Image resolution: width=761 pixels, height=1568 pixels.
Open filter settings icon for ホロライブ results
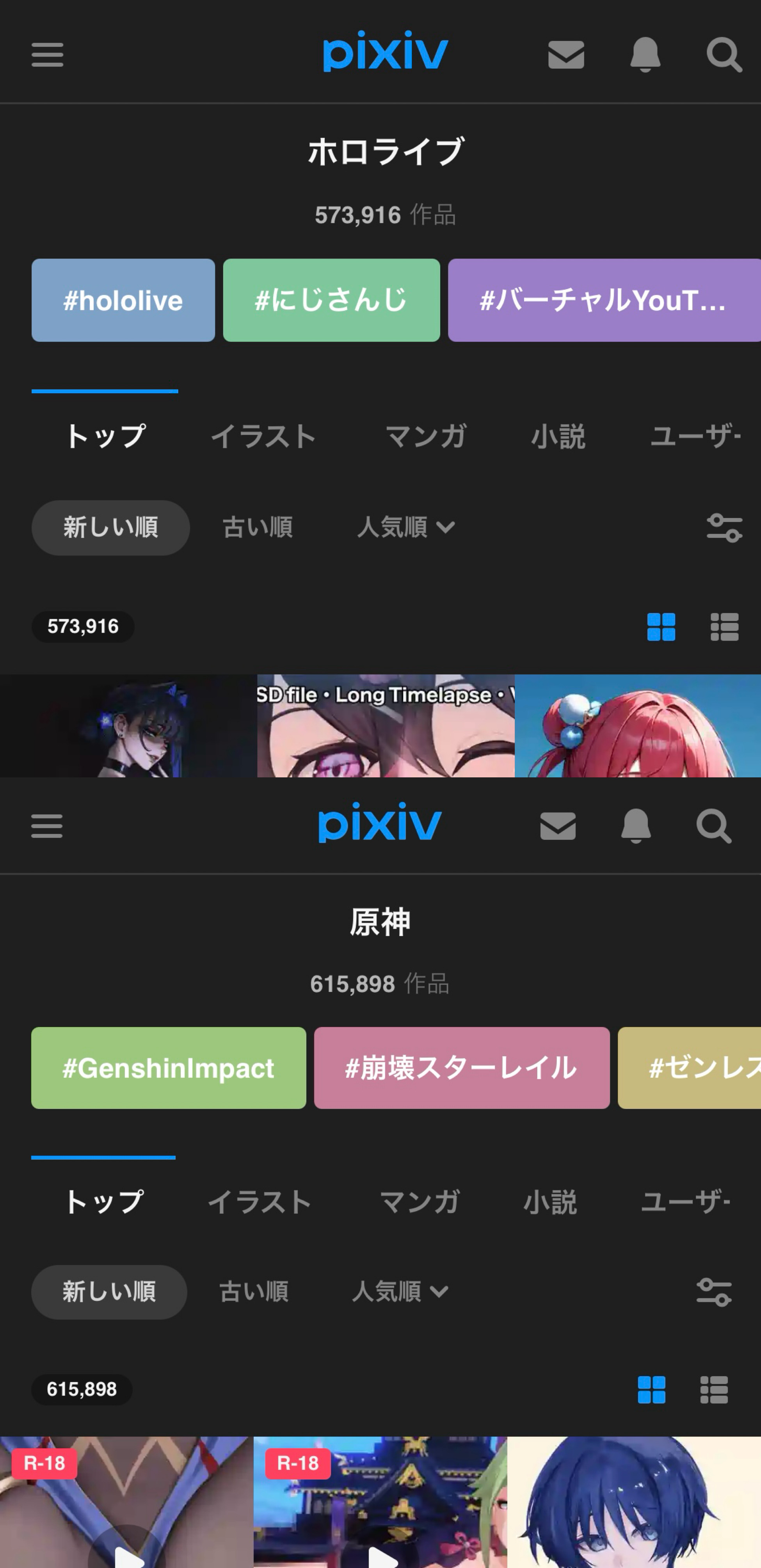tap(724, 527)
